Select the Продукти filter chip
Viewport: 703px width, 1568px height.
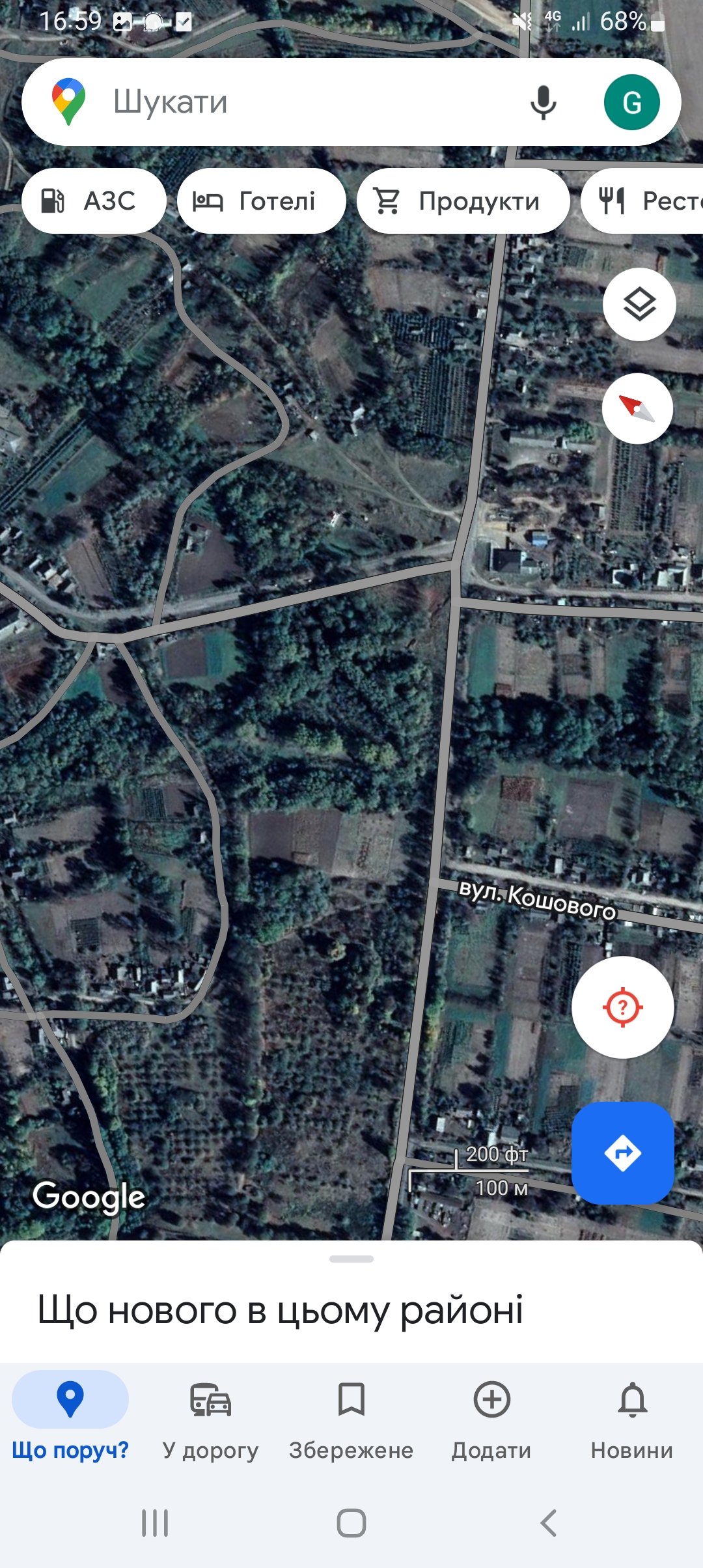(x=463, y=201)
